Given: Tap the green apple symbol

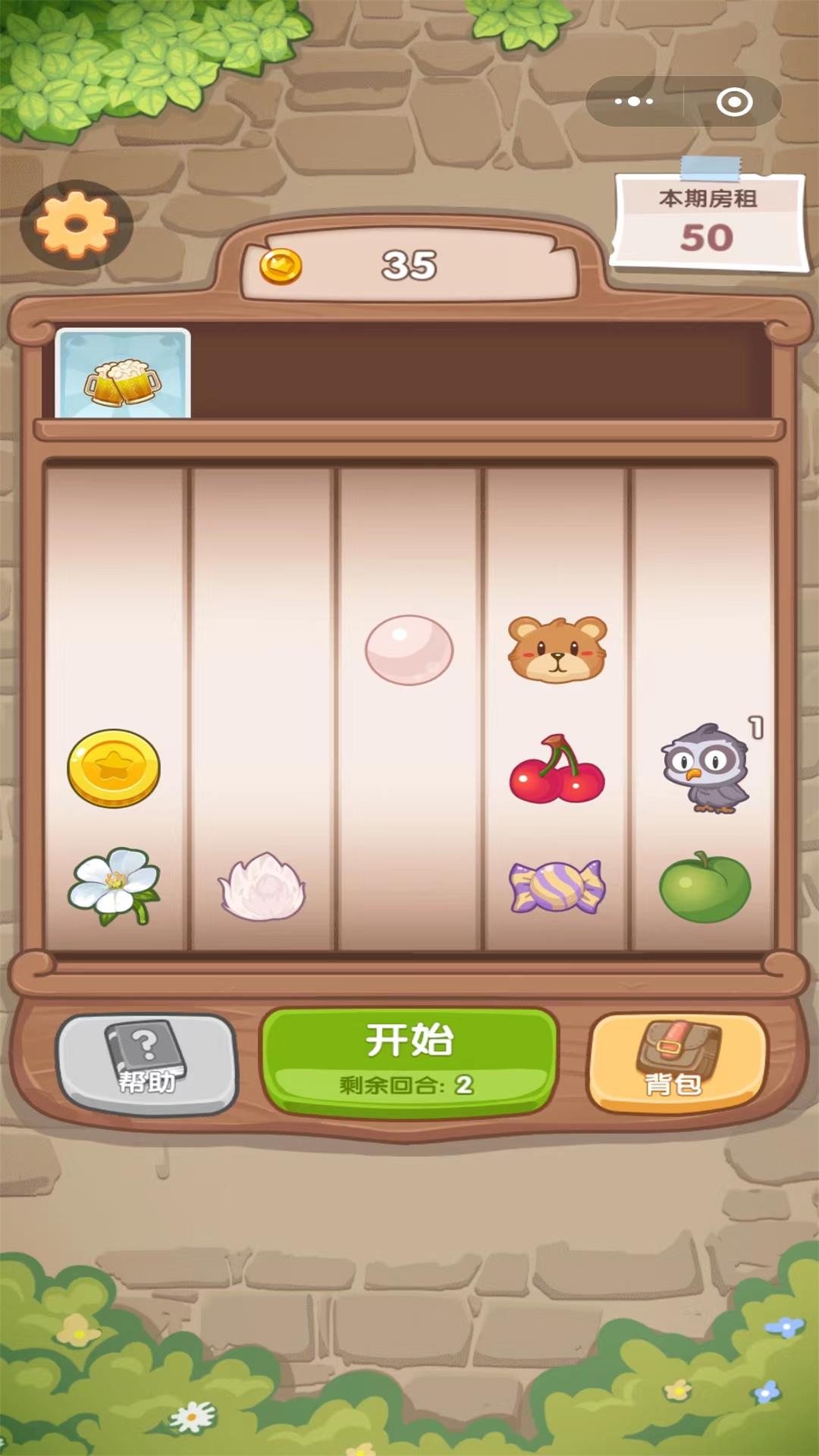Looking at the screenshot, I should pyautogui.click(x=705, y=887).
